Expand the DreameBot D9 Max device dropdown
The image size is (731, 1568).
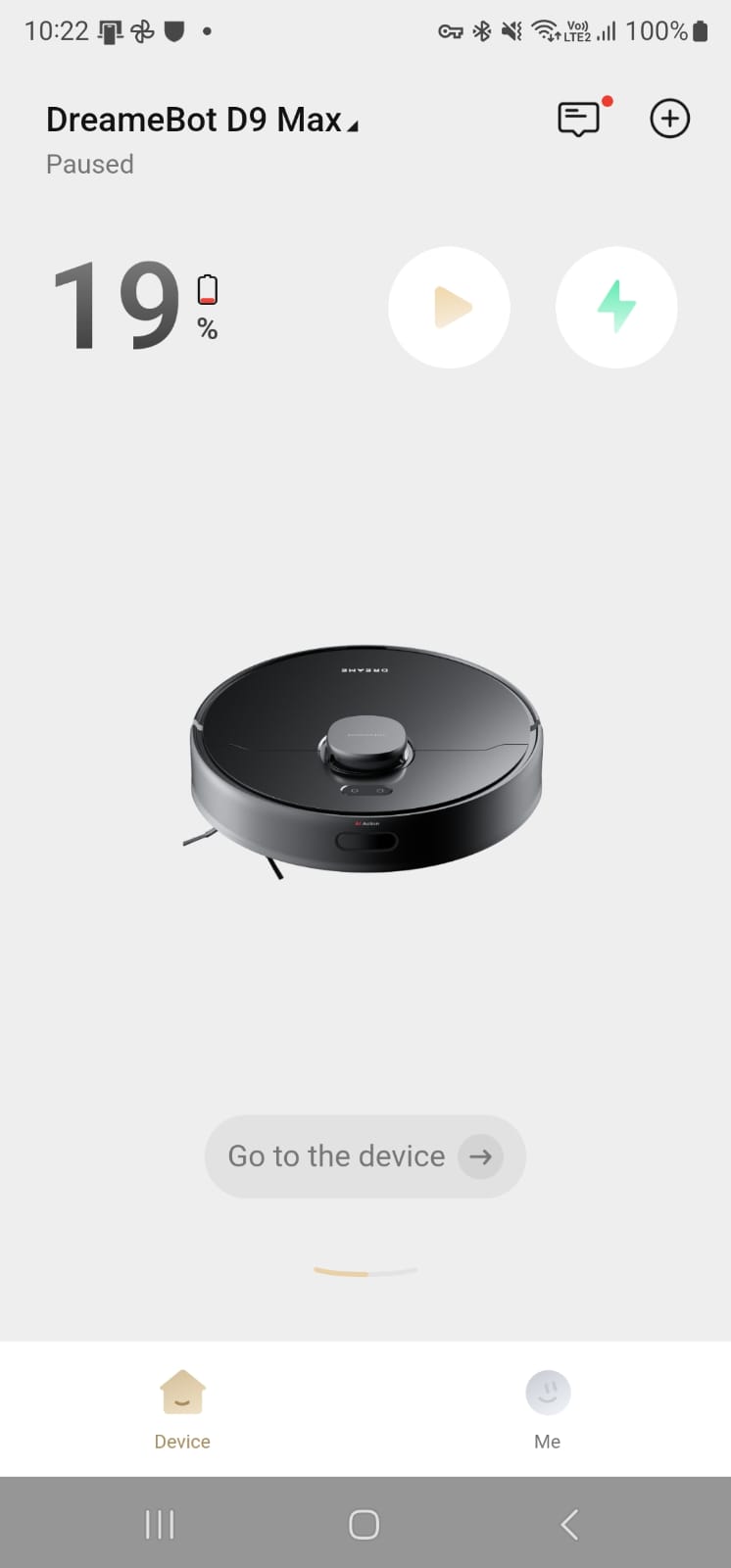(203, 121)
